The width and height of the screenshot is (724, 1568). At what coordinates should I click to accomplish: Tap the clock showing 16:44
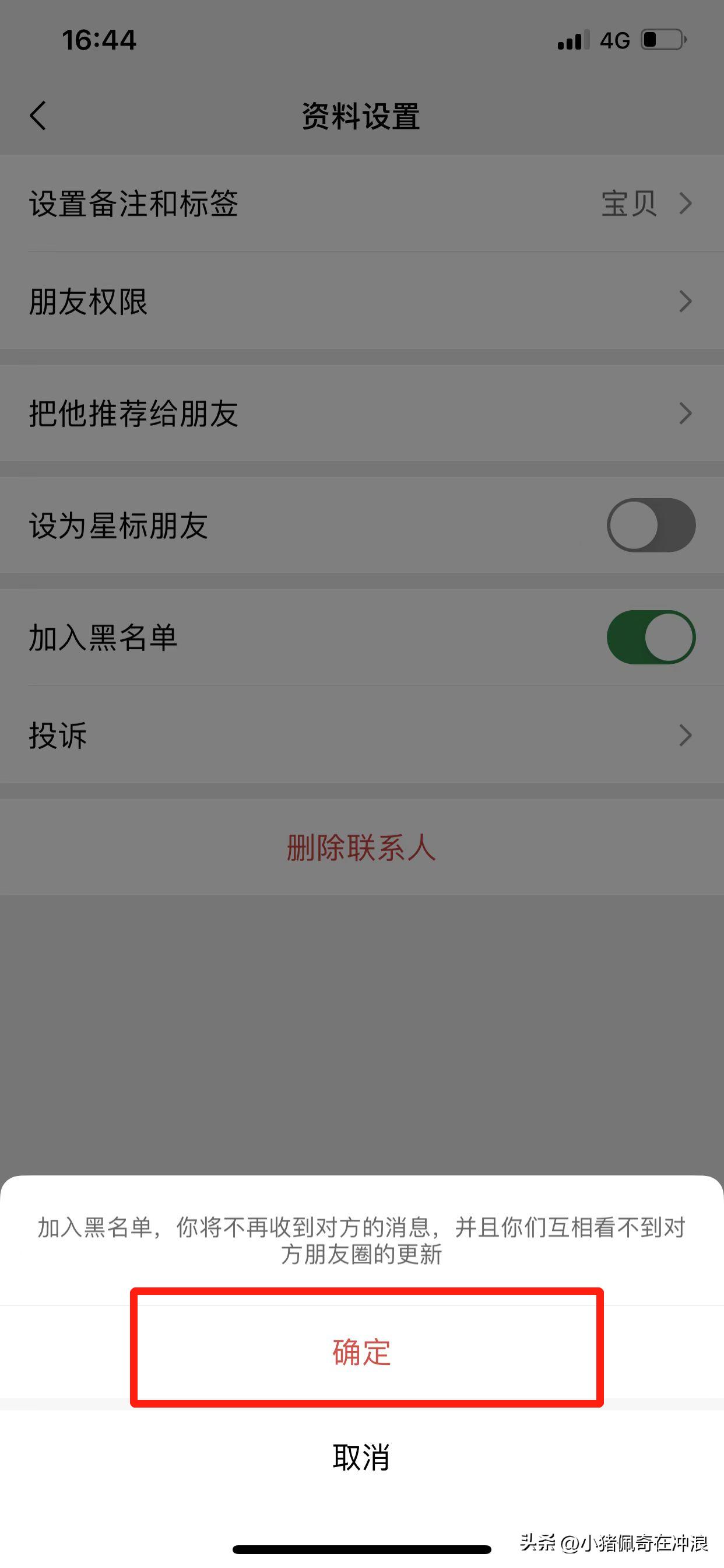[x=99, y=39]
